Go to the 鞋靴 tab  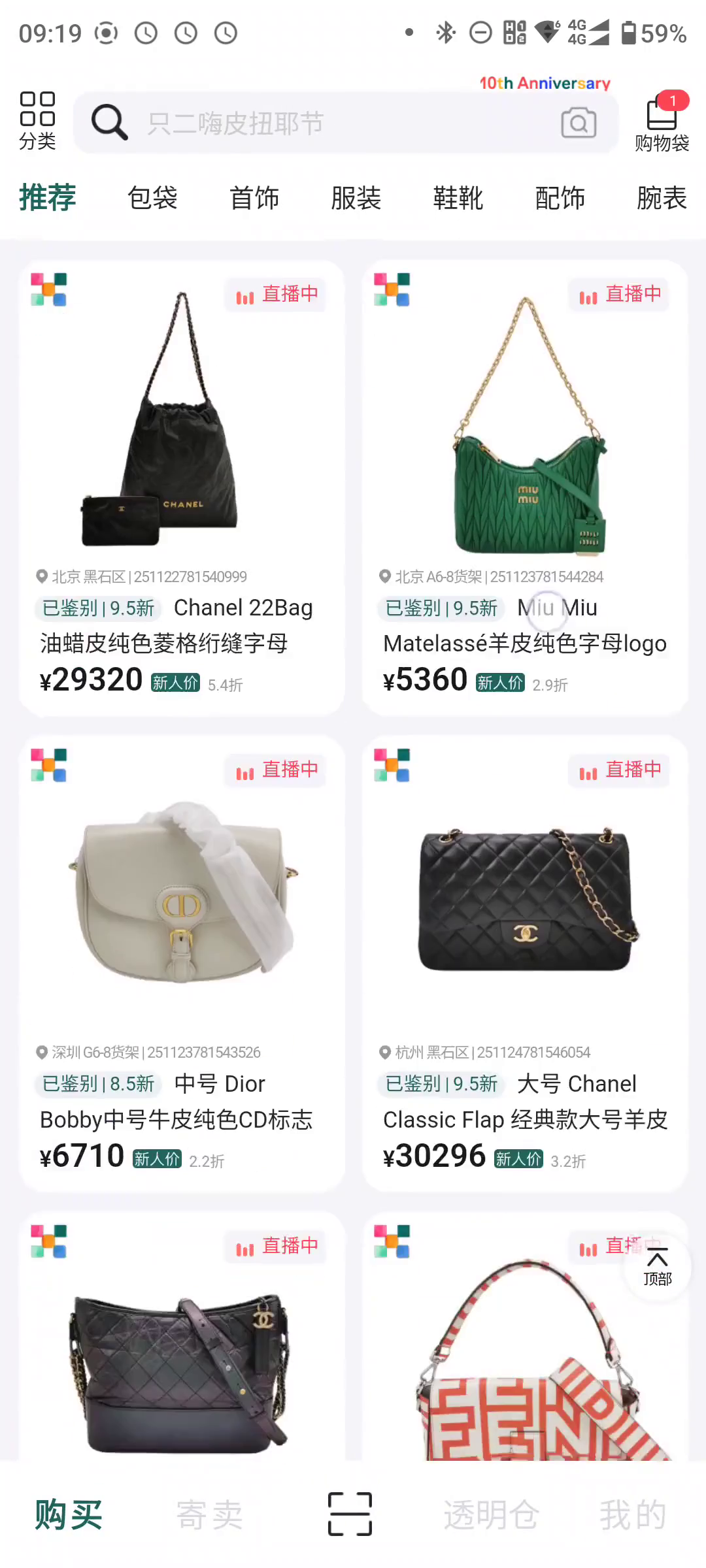(458, 198)
